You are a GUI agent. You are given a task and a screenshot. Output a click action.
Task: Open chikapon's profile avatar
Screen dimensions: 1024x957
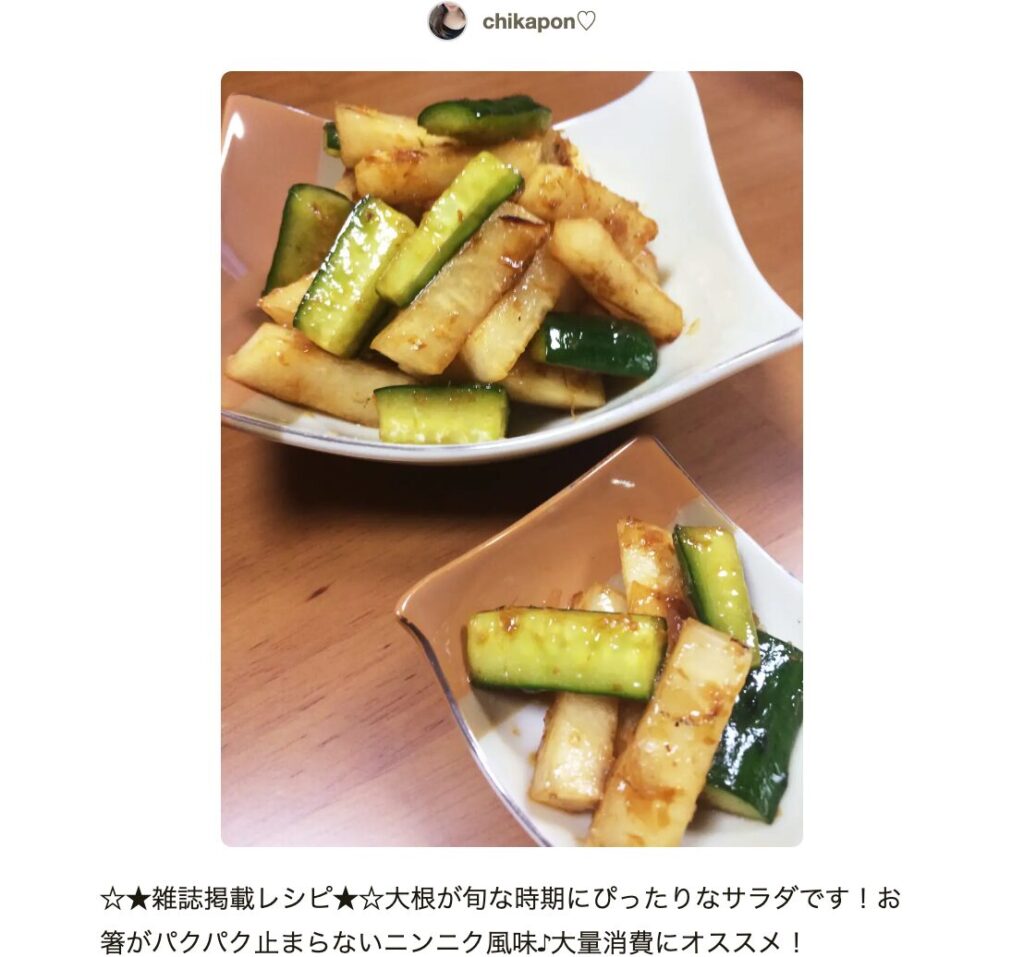click(x=447, y=21)
